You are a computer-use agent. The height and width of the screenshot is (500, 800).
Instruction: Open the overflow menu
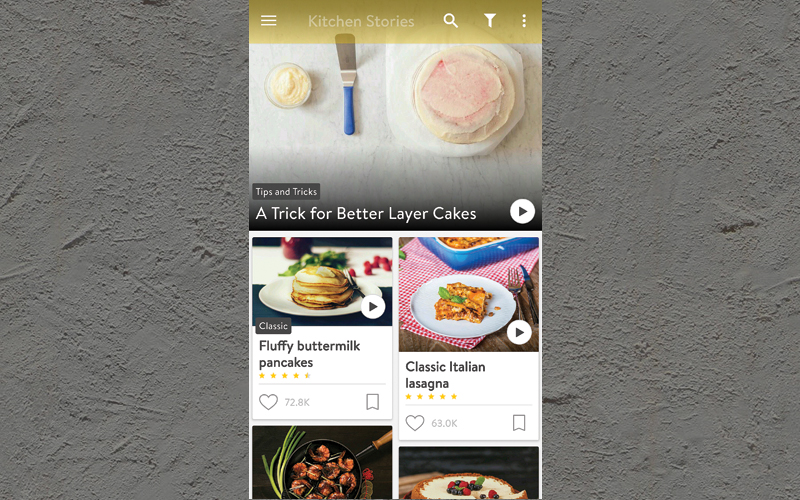tap(523, 20)
